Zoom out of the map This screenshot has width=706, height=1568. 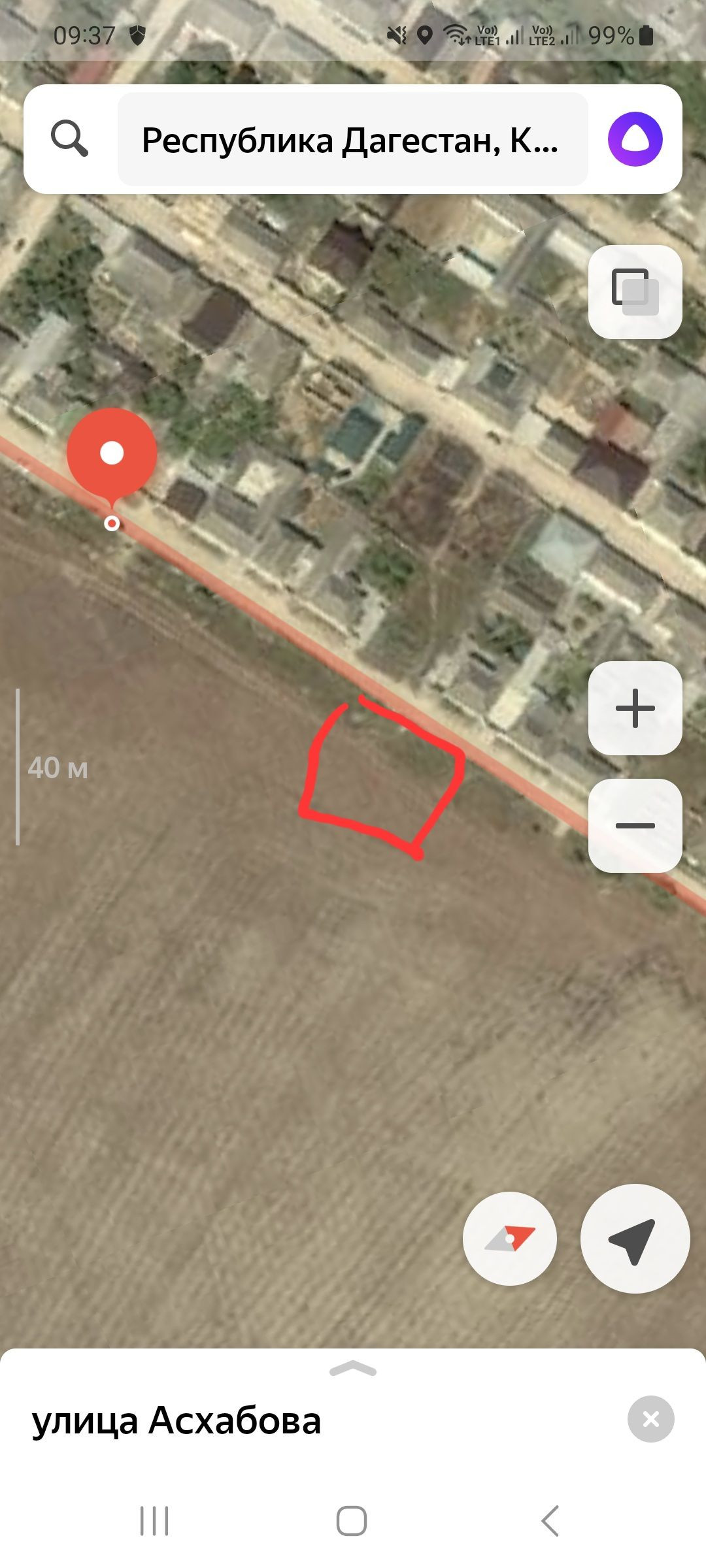coord(635,825)
